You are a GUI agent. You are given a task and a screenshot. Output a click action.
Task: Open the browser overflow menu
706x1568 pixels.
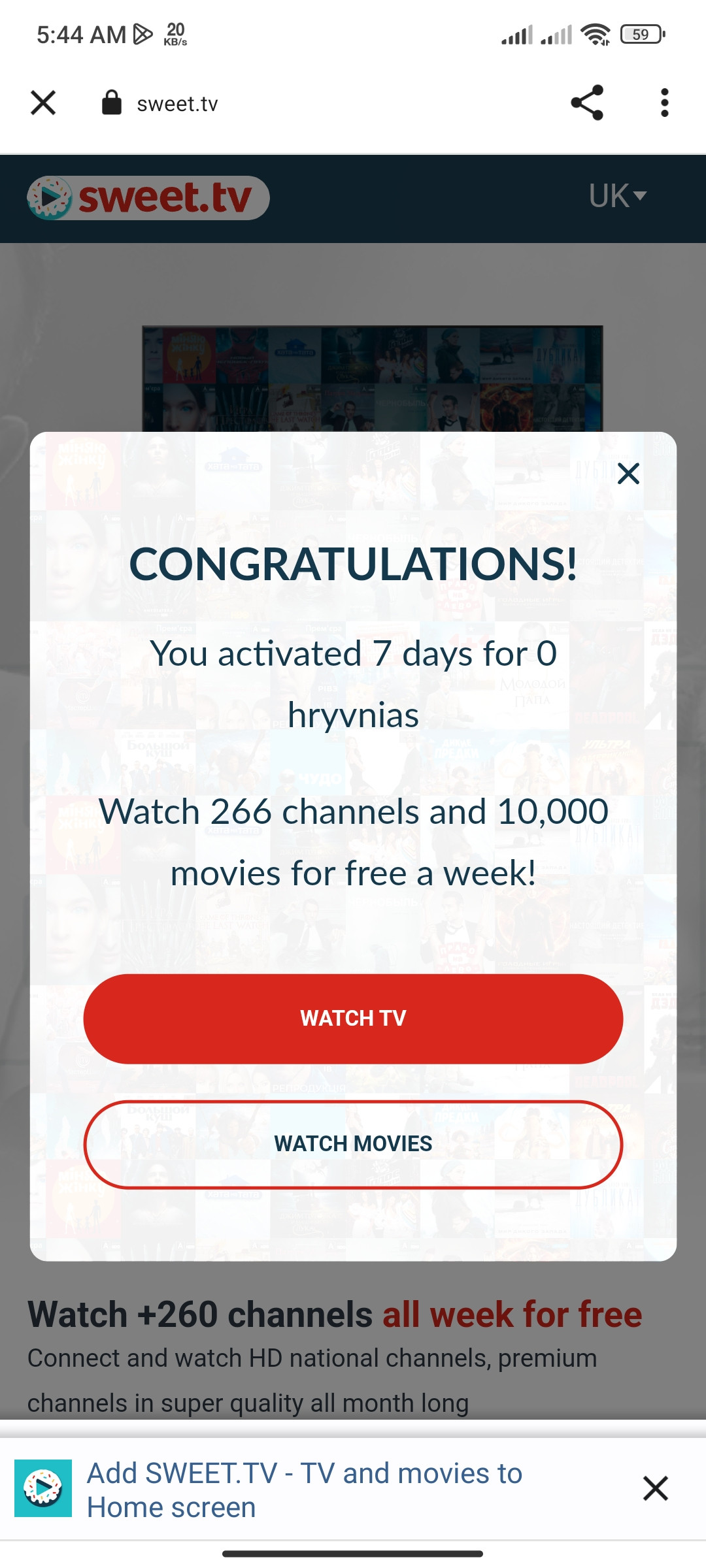tap(664, 103)
